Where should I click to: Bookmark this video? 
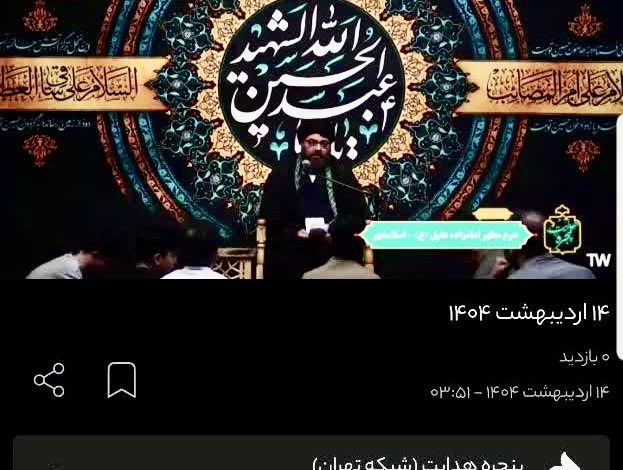click(122, 380)
